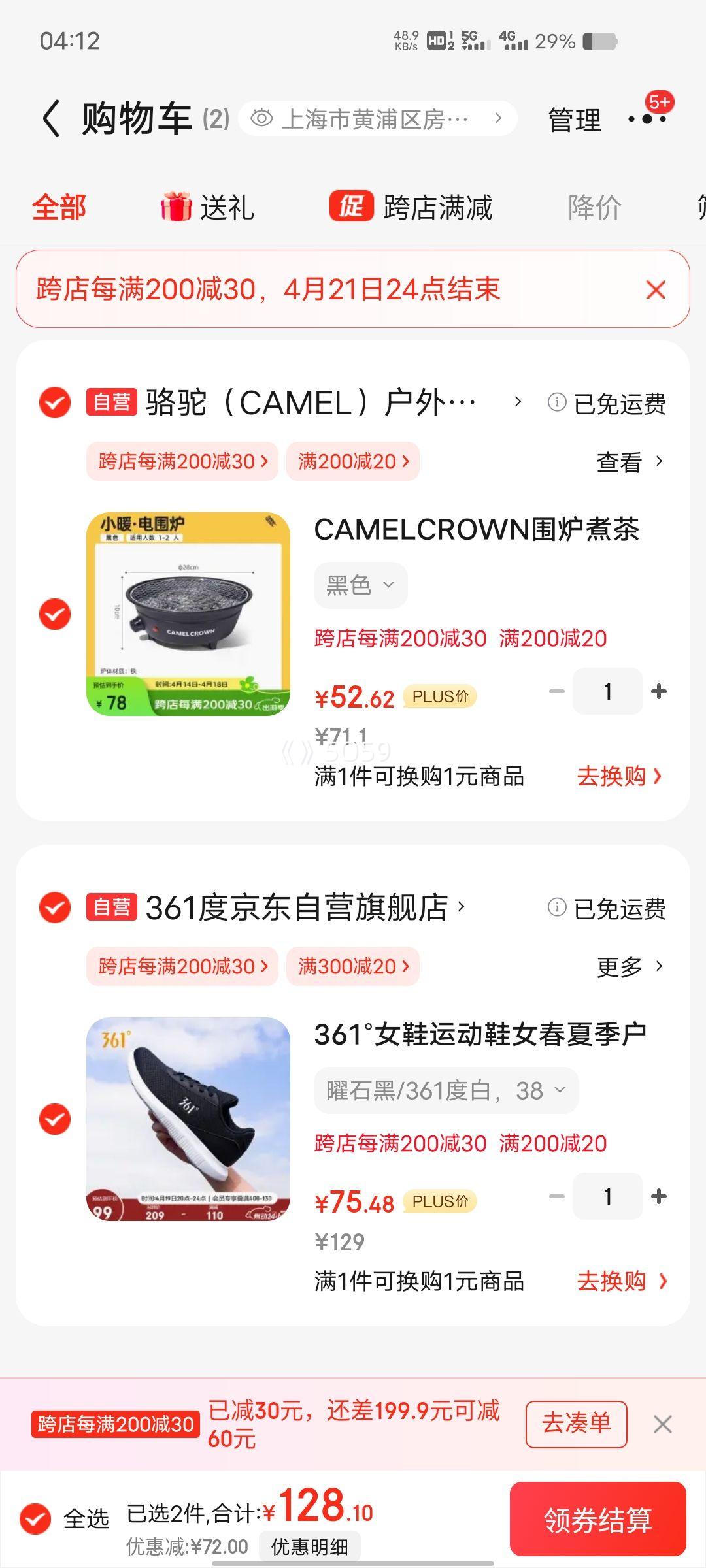Tap 去凑单 to add more items
This screenshot has height=1568, width=706.
pos(576,1424)
